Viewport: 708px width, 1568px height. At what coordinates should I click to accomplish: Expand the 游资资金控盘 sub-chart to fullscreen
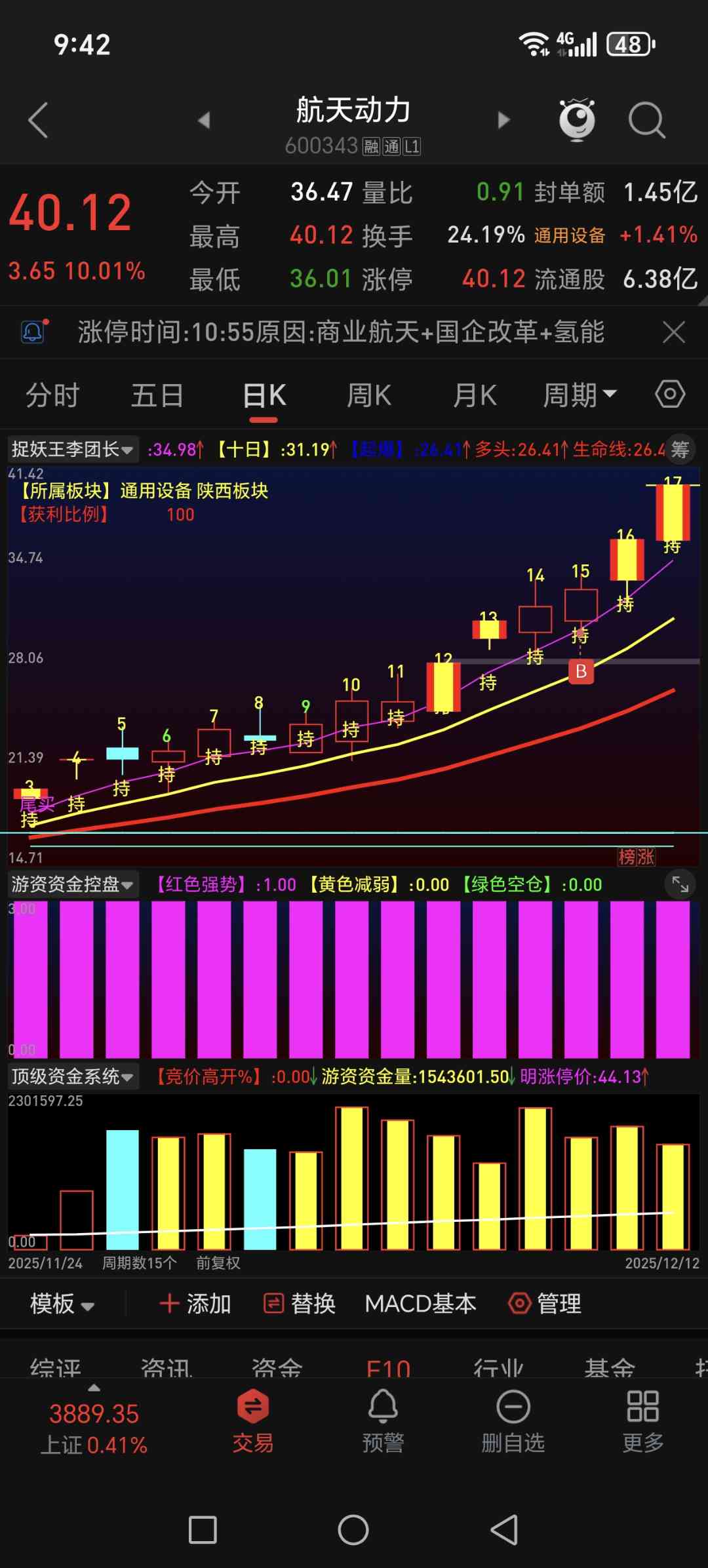point(680,885)
